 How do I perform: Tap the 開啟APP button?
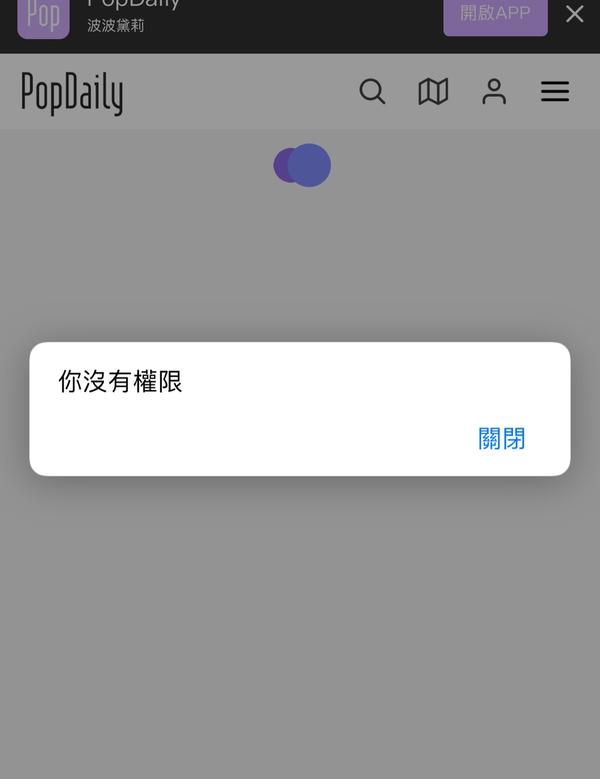(x=495, y=15)
